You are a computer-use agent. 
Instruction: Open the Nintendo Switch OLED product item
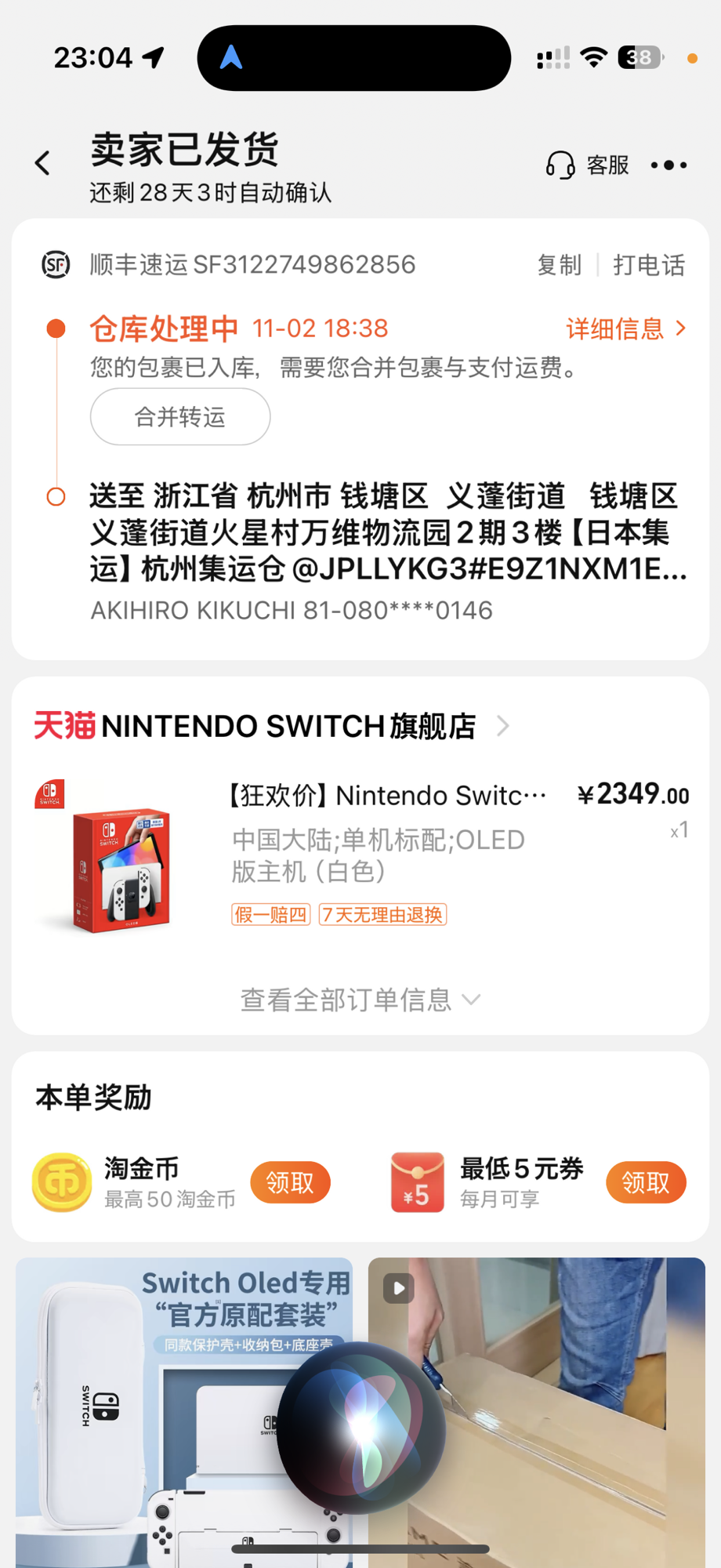pyautogui.click(x=360, y=856)
